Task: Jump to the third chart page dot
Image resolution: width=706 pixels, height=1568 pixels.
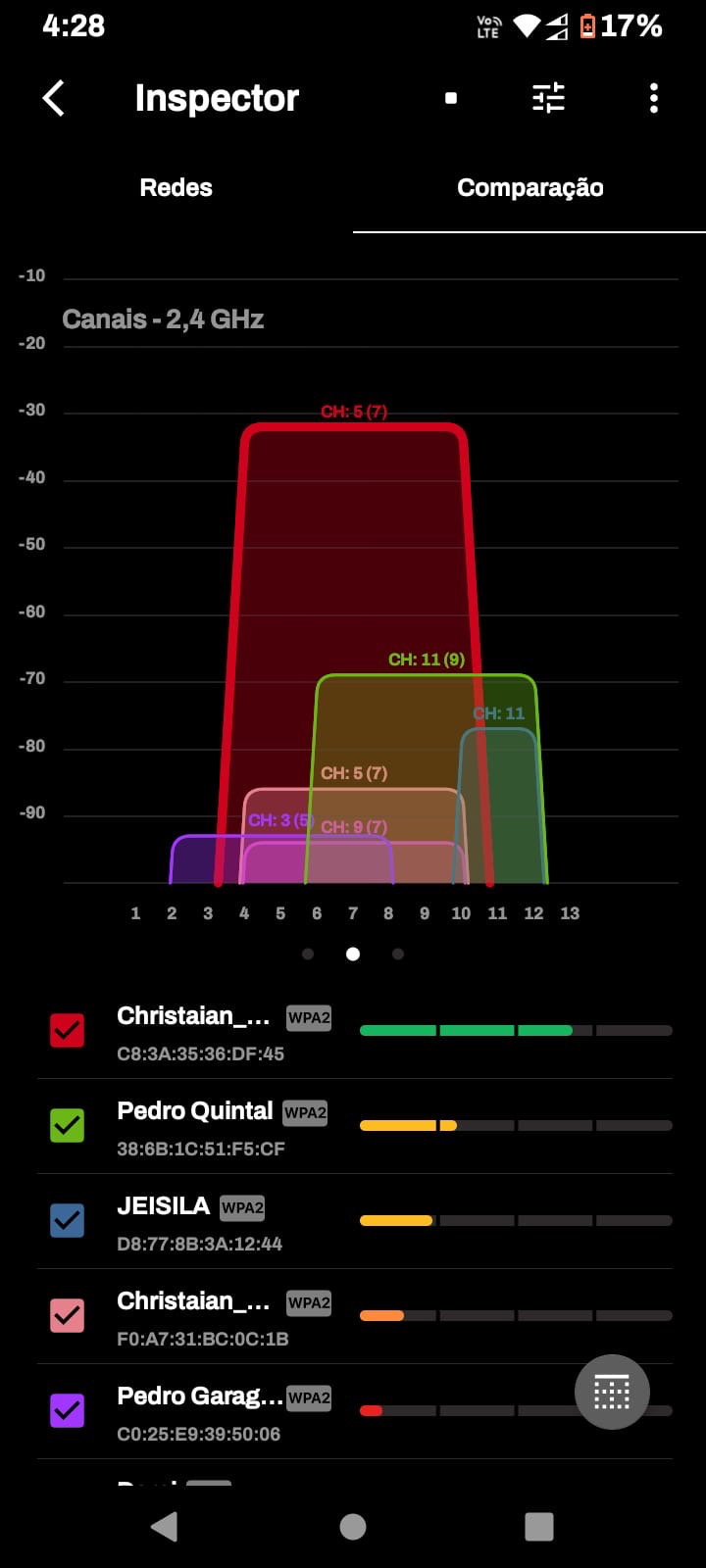Action: click(398, 954)
